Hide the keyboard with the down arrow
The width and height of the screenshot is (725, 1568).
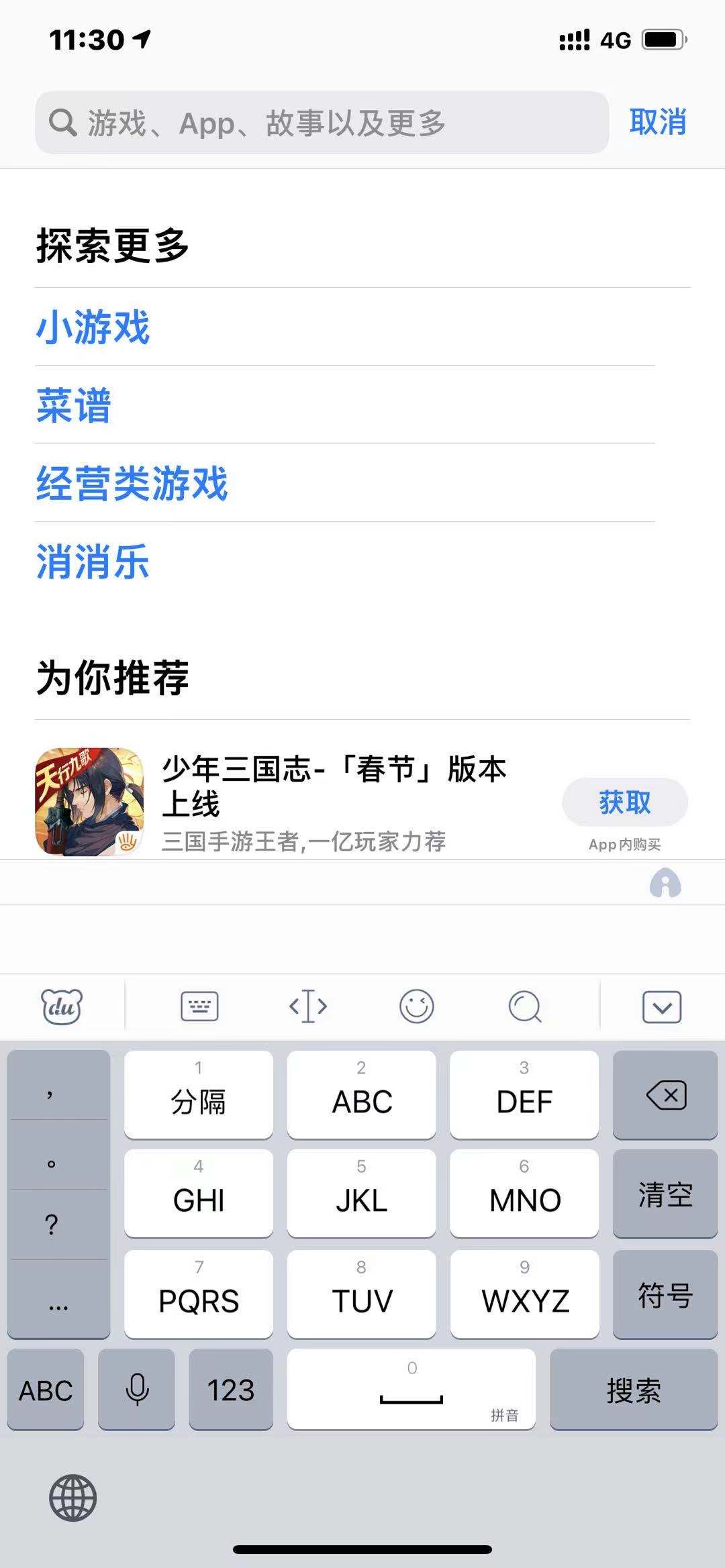click(x=662, y=1006)
